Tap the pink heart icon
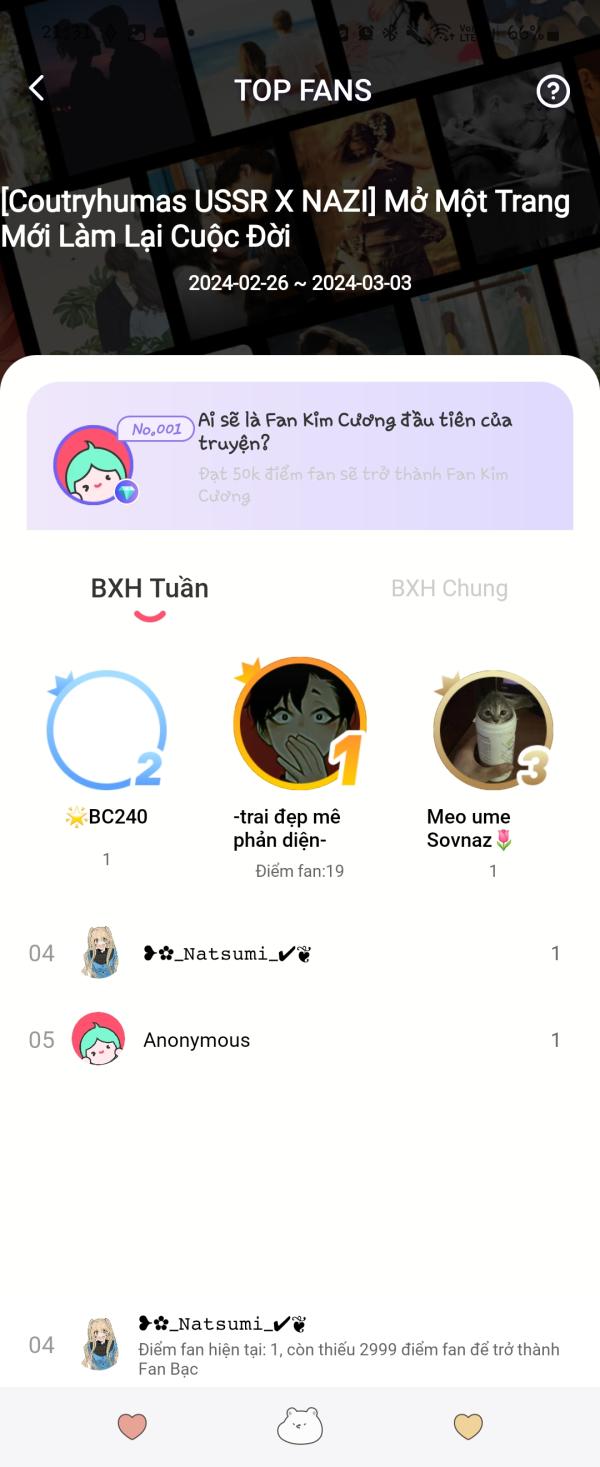Viewport: 600px width, 1467px height. 132,1426
